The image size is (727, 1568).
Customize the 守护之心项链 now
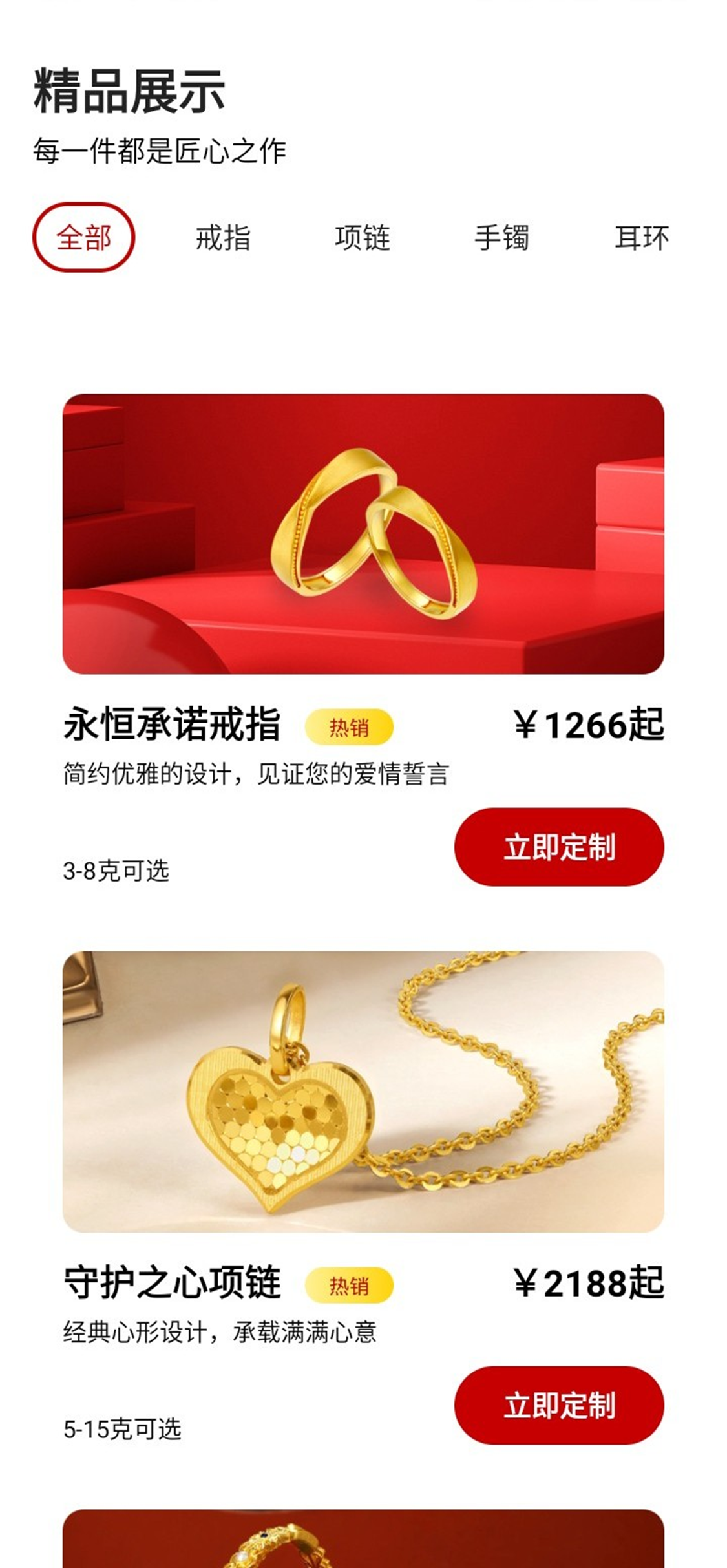[x=559, y=1405]
